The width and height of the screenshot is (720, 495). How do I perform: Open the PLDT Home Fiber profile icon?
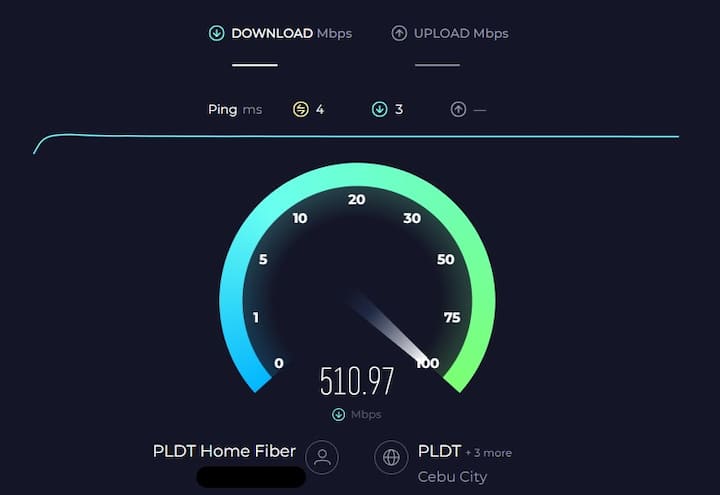click(x=322, y=457)
